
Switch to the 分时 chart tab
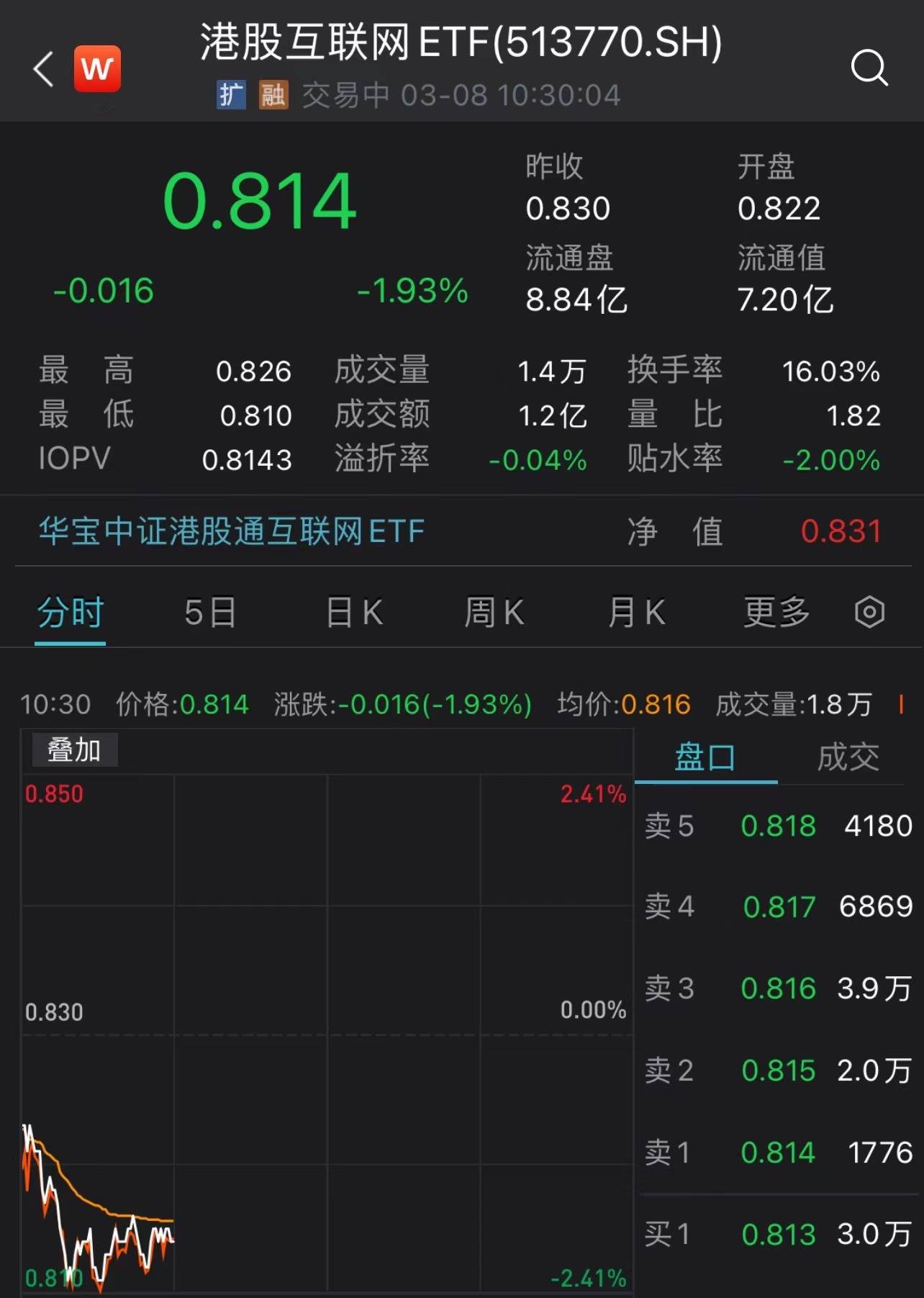point(71,613)
